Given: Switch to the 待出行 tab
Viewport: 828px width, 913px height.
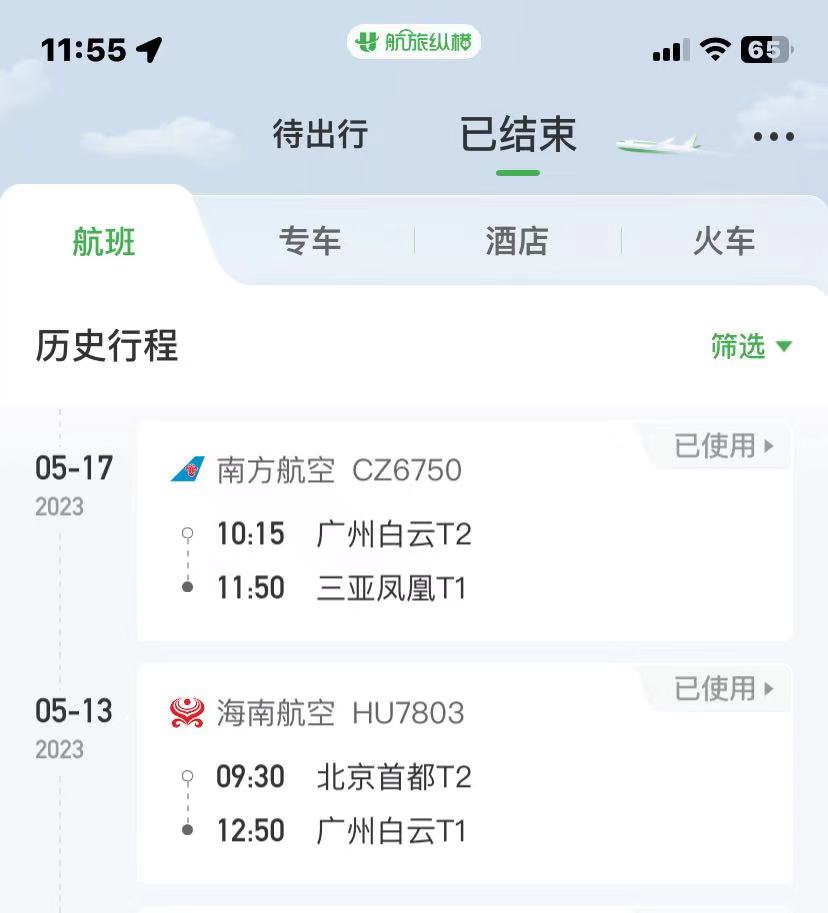Looking at the screenshot, I should click(x=320, y=135).
